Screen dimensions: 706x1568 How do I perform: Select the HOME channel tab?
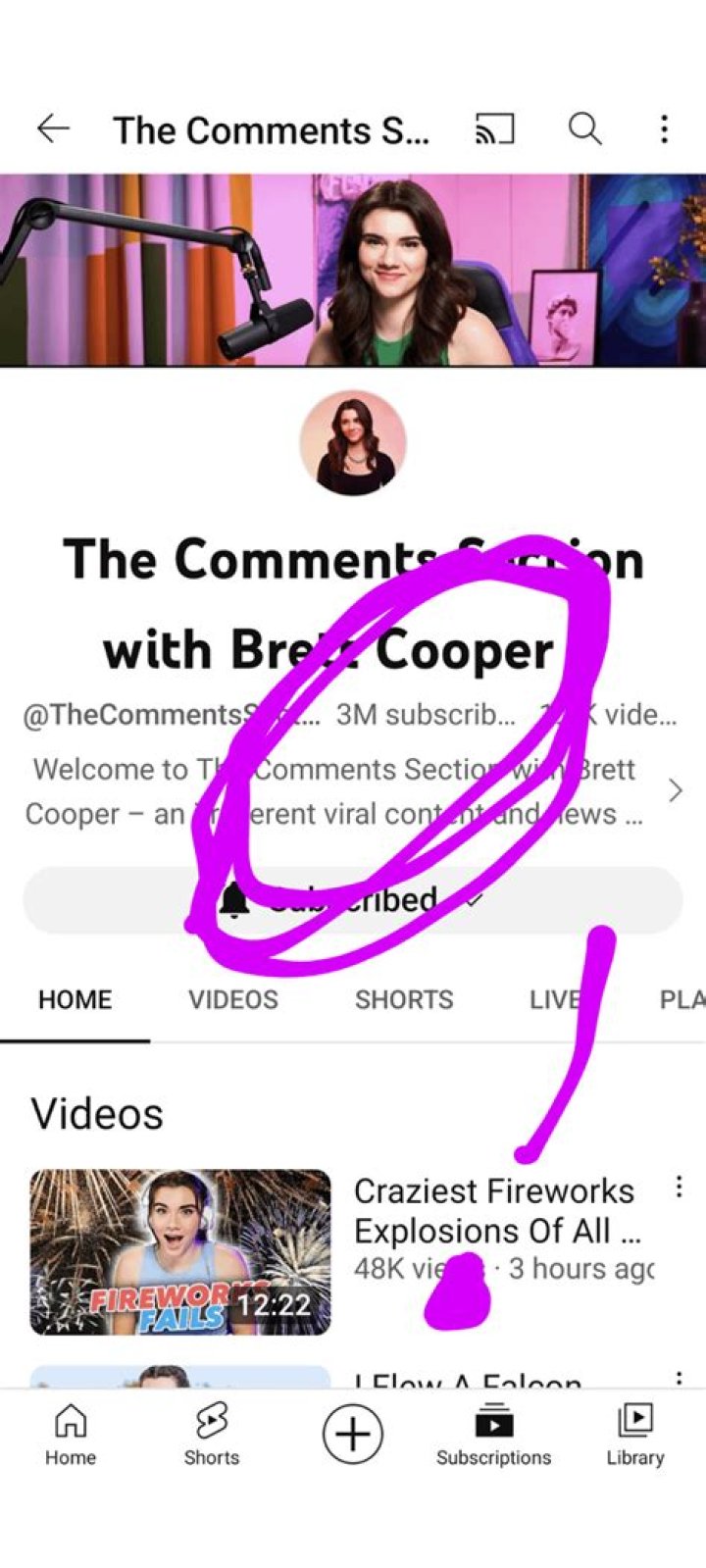[75, 999]
